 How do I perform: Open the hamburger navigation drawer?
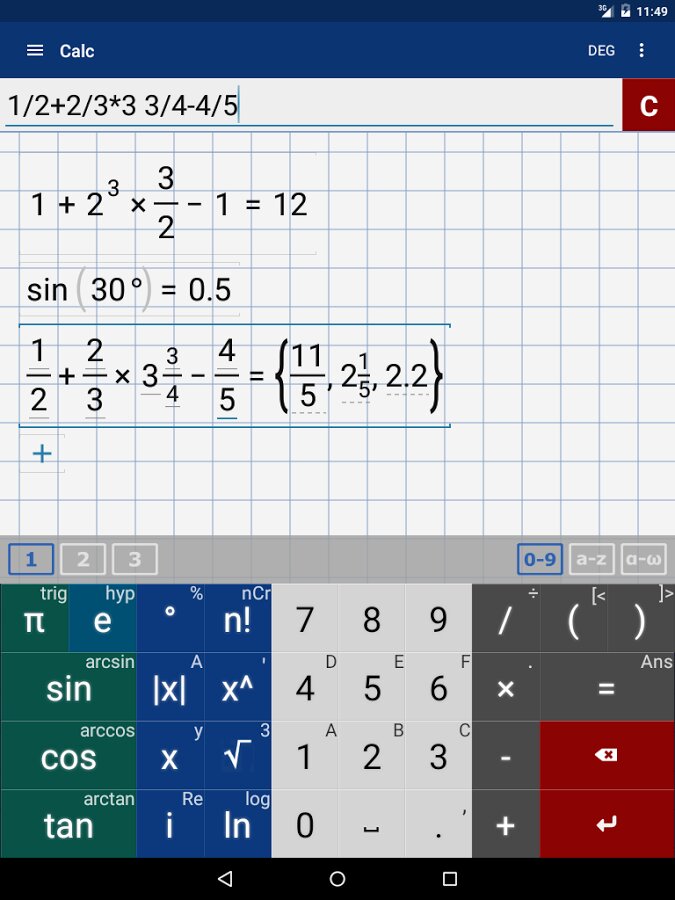point(35,51)
